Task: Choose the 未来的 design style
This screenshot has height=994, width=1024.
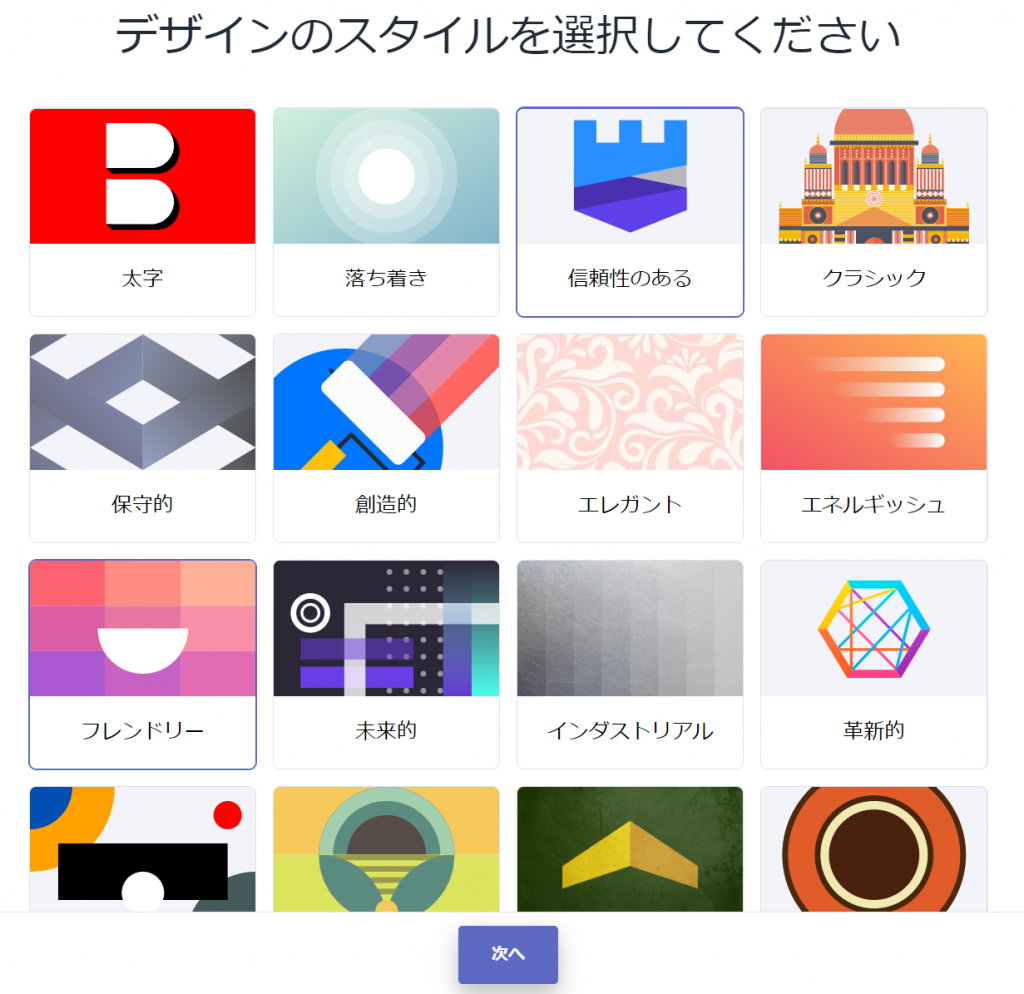Action: point(386,664)
